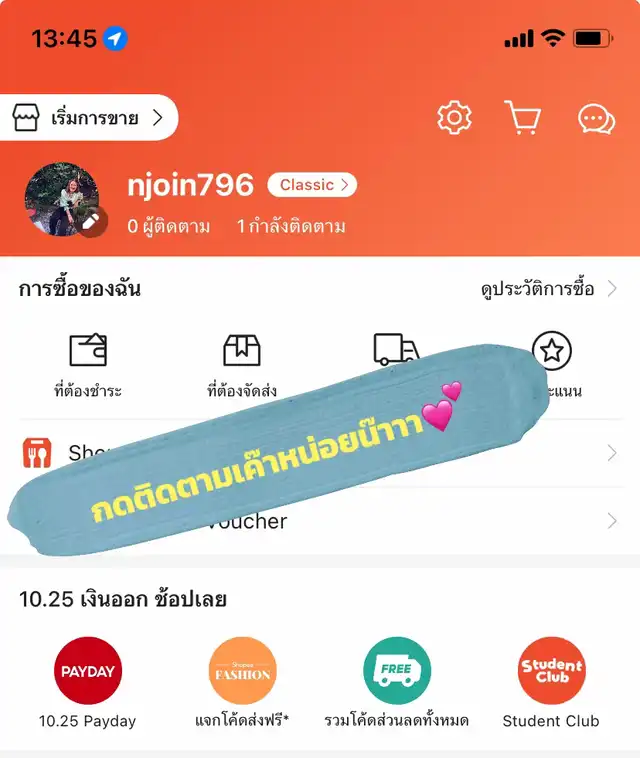Open ที่ต้องชำระ orders to pay
Screen dimensions: 640x758
[x=88, y=365]
